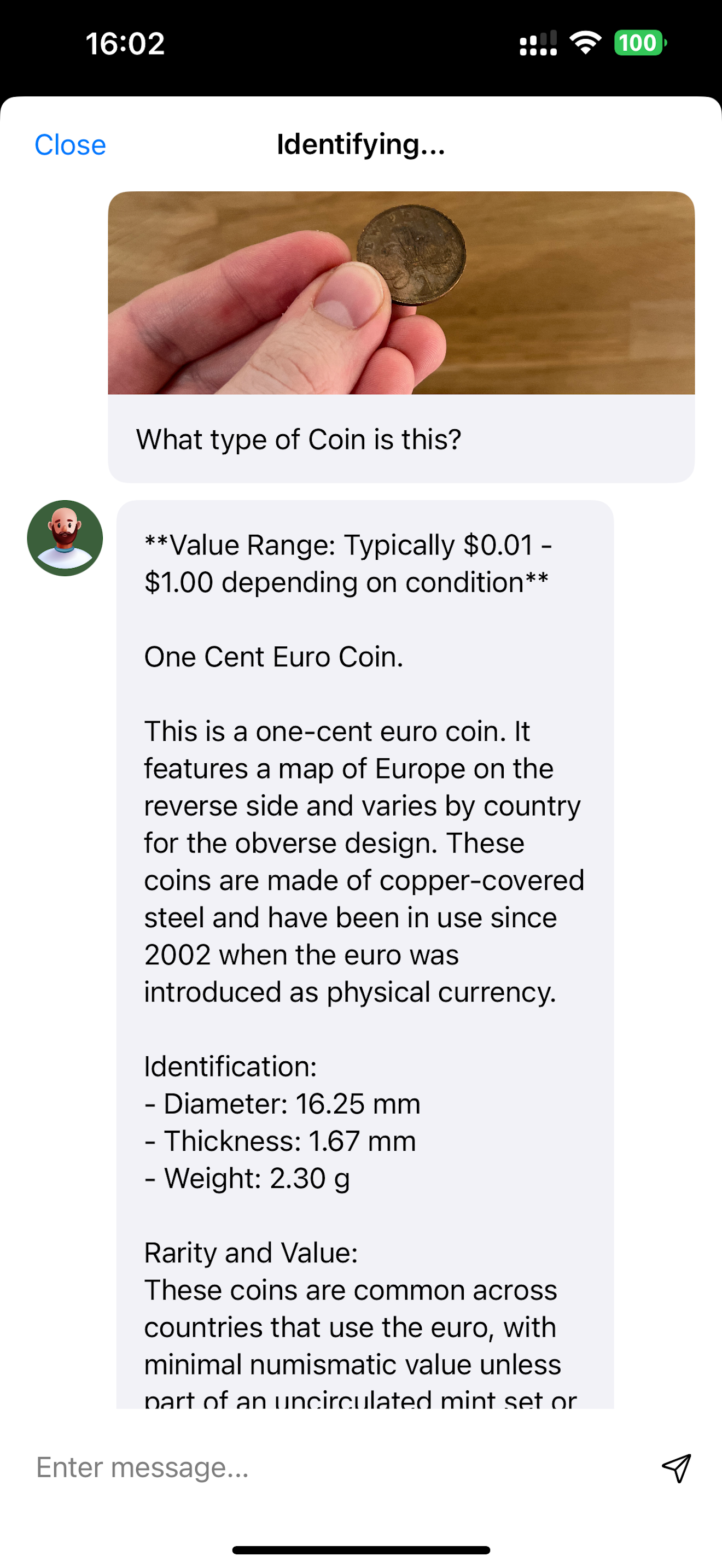Tap Close to exit the identification screen
The image size is (722, 1568).
click(x=70, y=145)
